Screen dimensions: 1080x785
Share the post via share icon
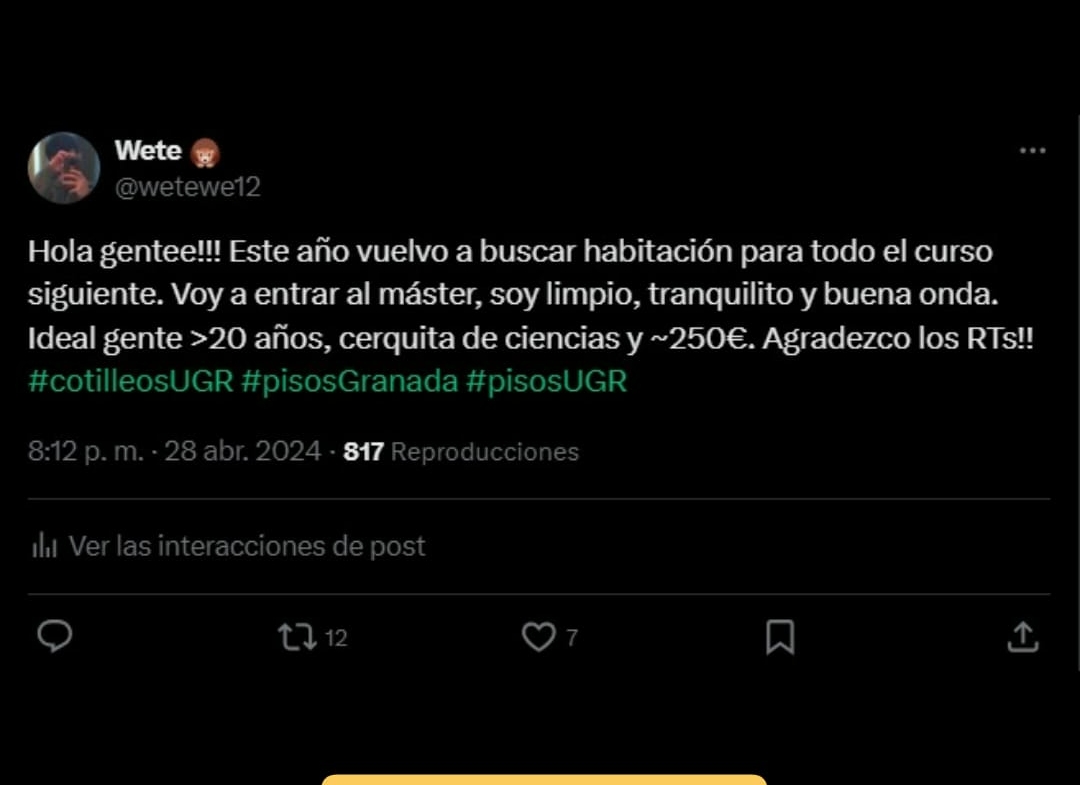tap(1022, 637)
